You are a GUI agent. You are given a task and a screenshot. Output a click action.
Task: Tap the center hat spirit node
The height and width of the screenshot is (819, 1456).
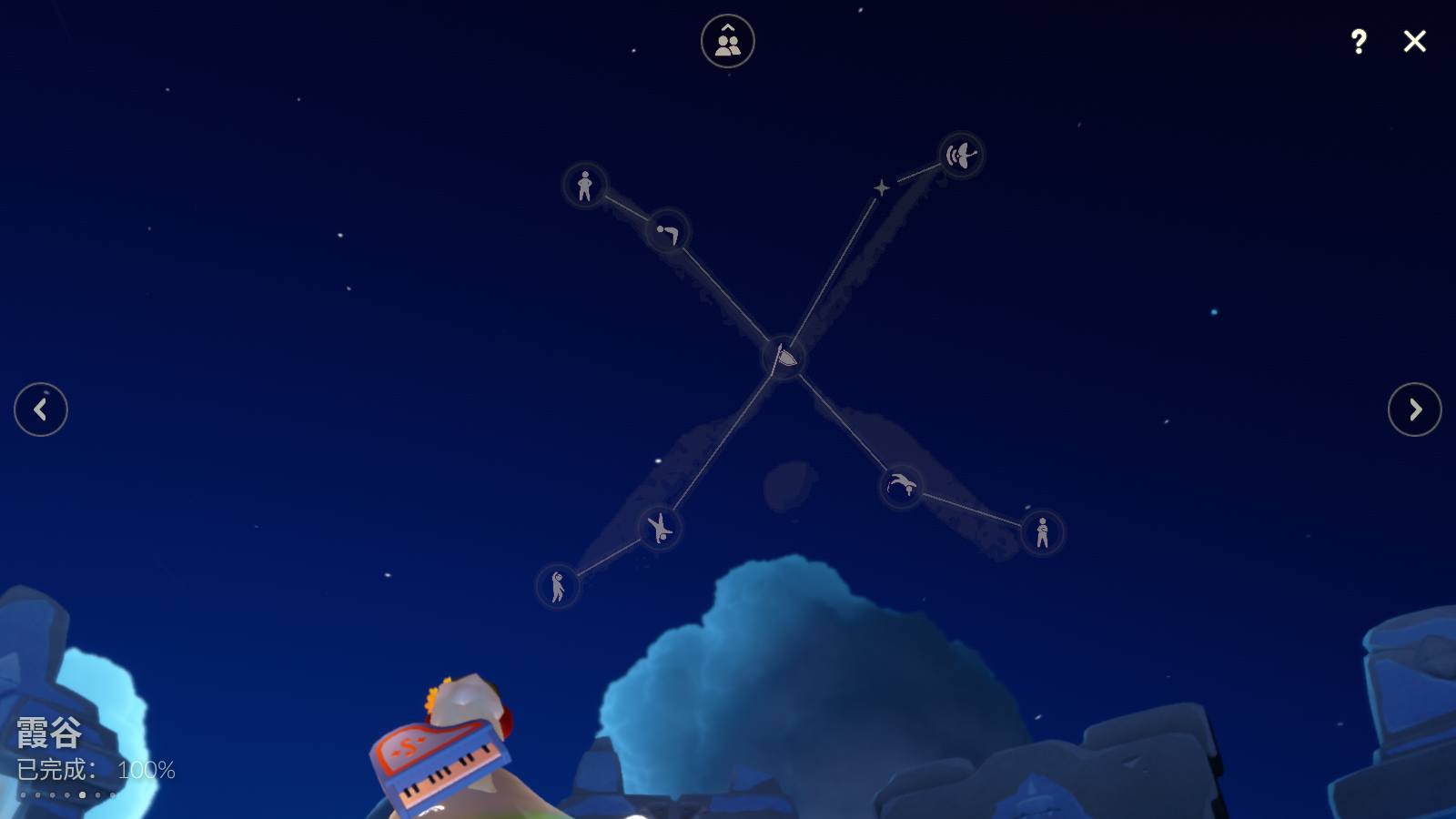point(784,357)
